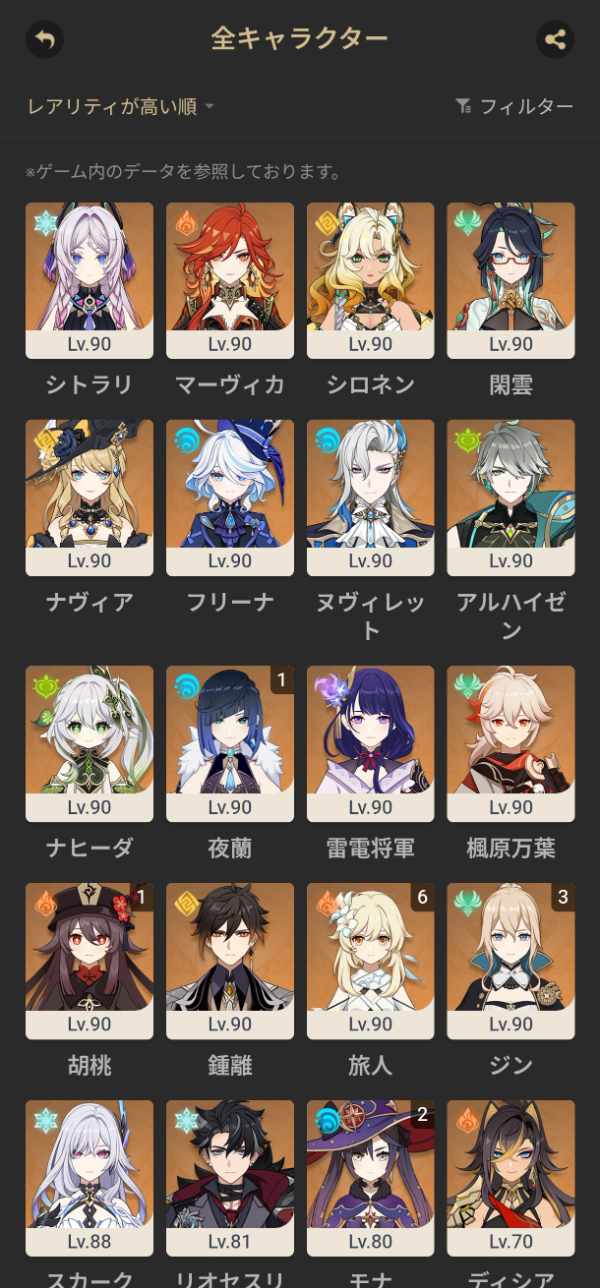The image size is (600, 1288).
Task: Select the フリーナ character
Action: tap(230, 497)
